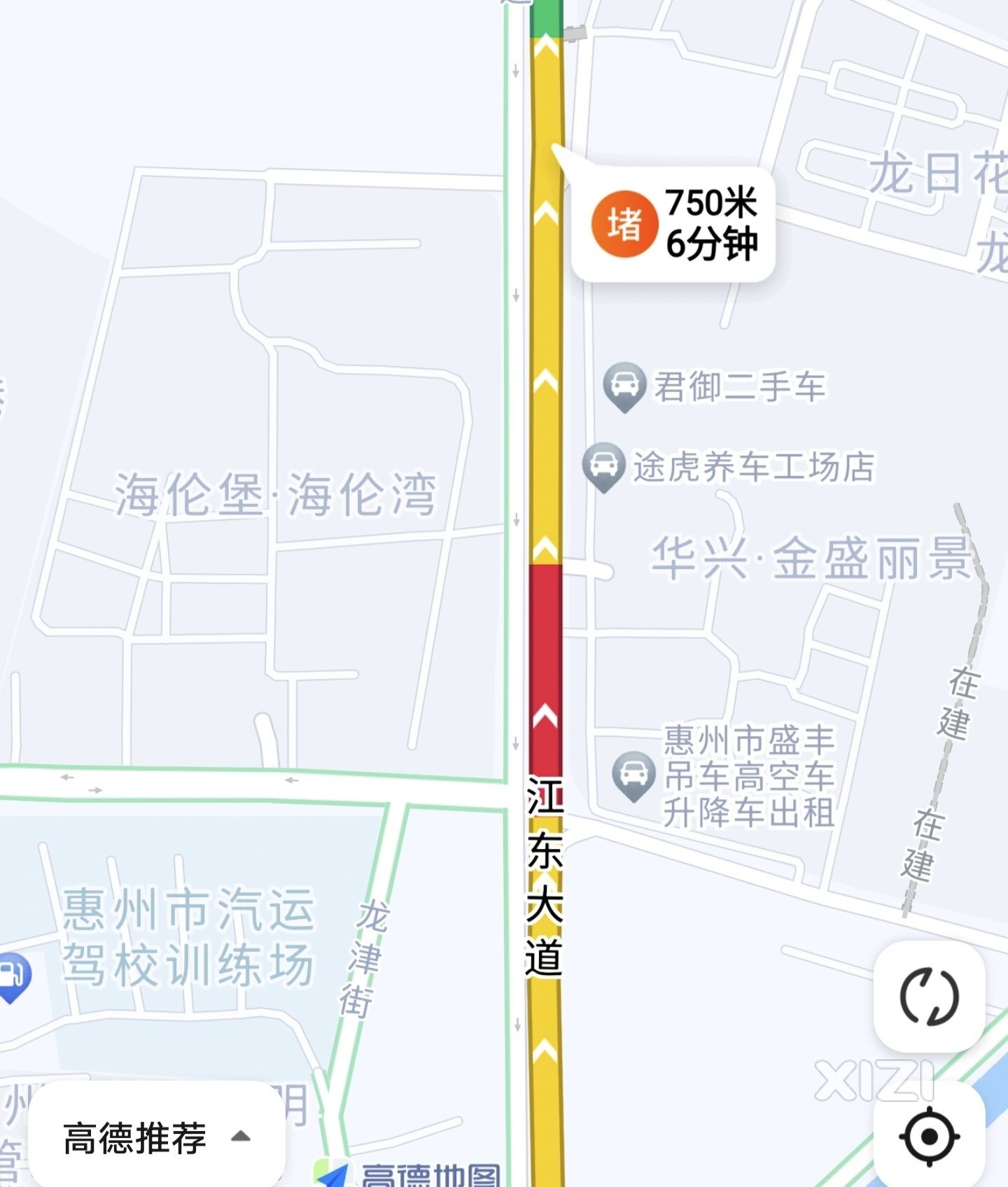This screenshot has width=1008, height=1187.
Task: Refresh the route traffic
Action: [929, 997]
